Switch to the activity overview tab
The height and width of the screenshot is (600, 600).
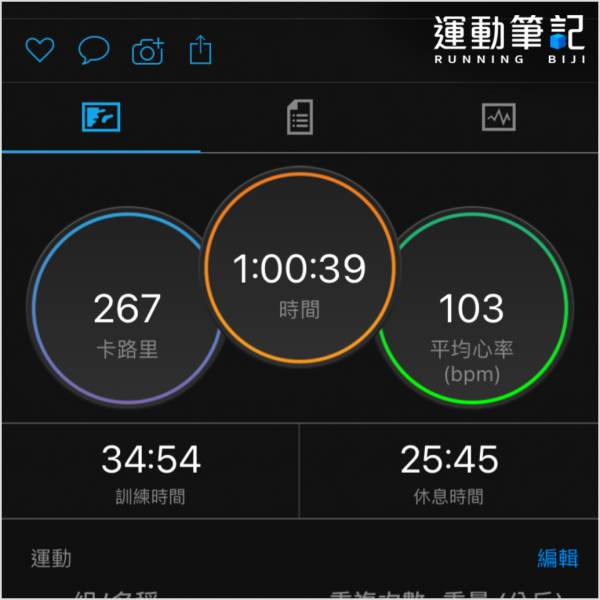pyautogui.click(x=100, y=118)
